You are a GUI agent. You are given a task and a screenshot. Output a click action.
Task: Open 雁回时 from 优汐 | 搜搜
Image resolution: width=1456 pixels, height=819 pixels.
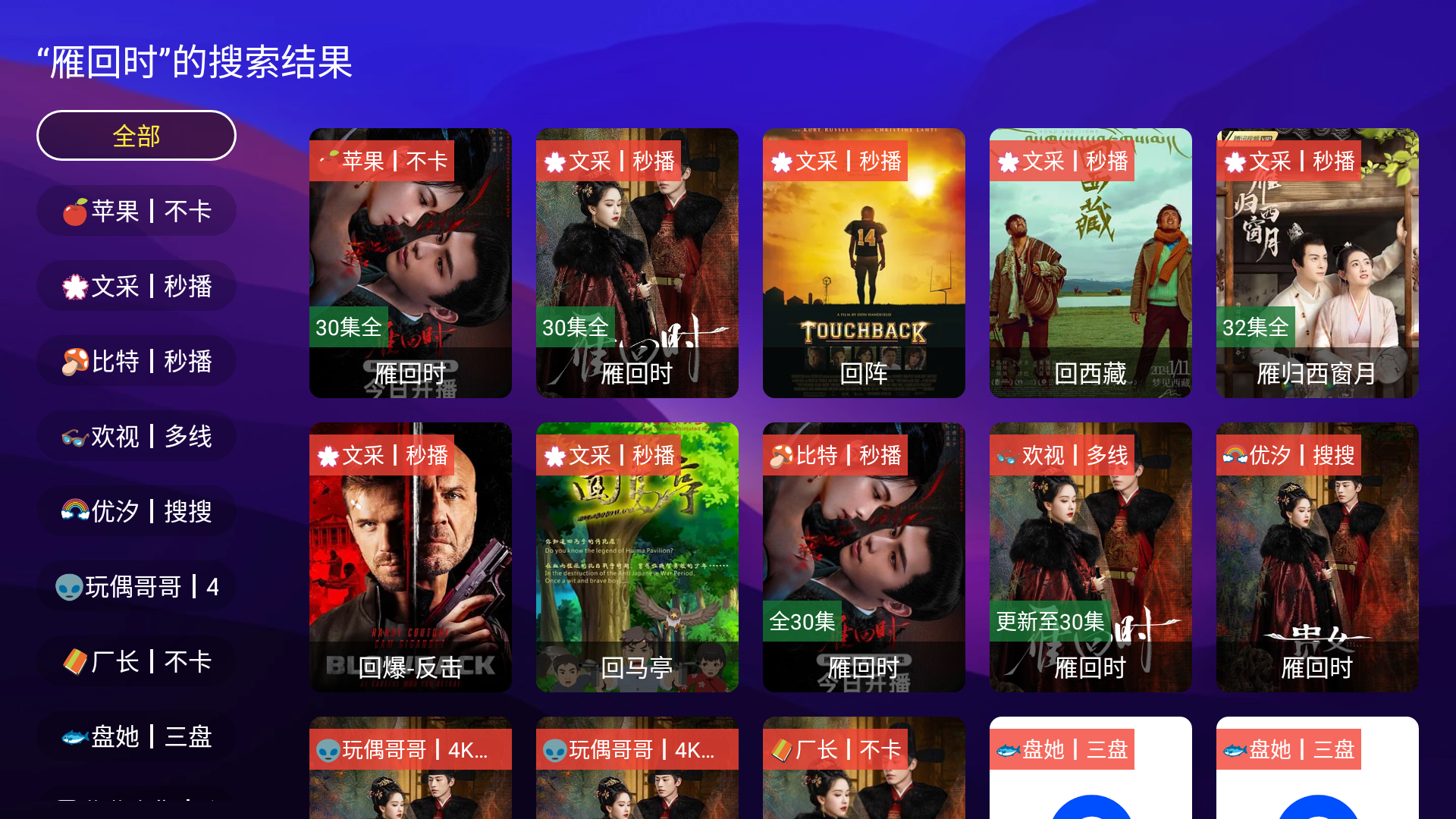1317,557
